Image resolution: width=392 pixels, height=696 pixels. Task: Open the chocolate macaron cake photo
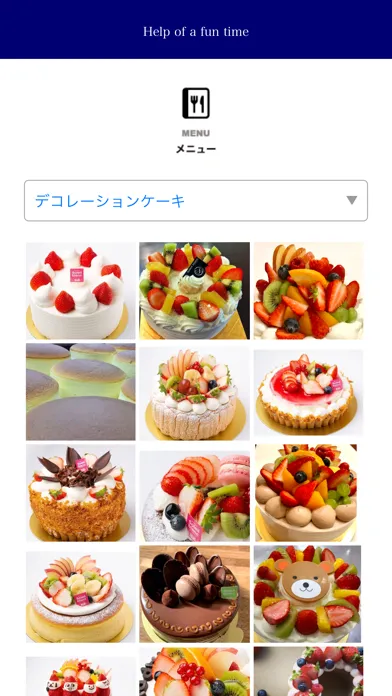(x=194, y=594)
